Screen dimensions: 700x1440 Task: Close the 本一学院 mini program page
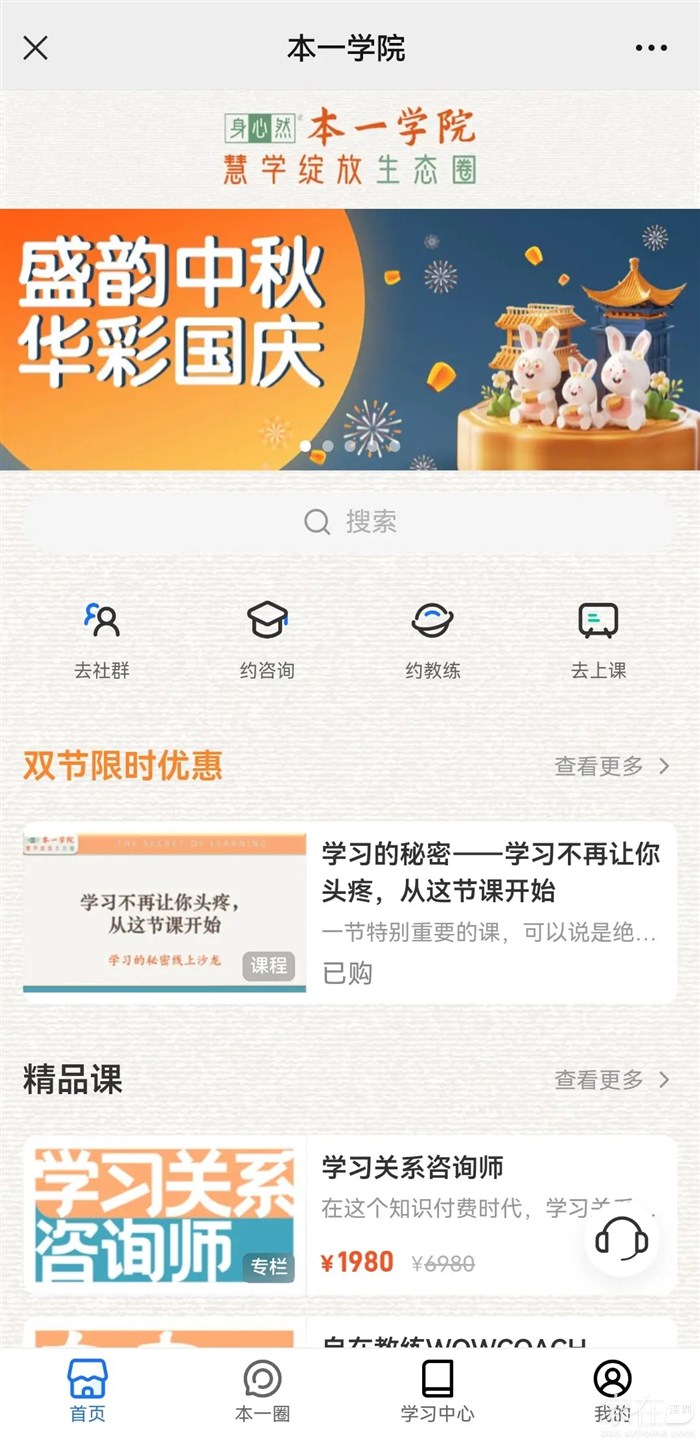(x=35, y=48)
